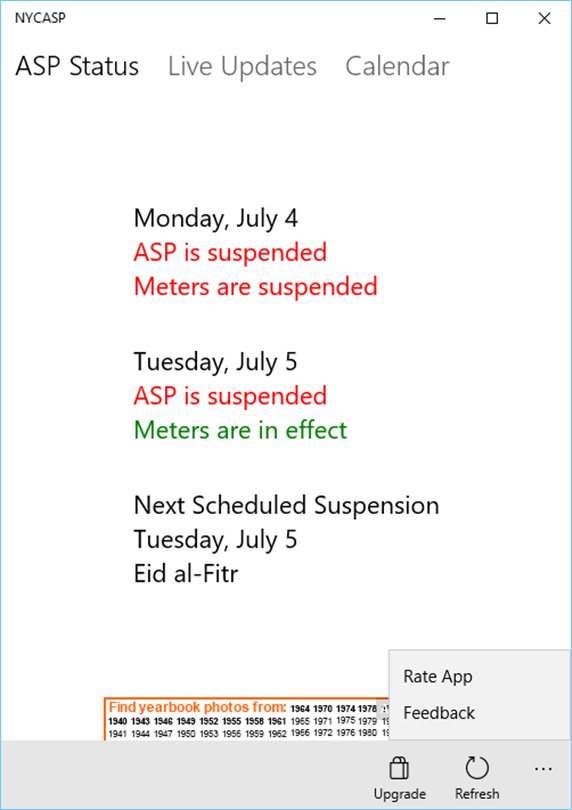
Task: Open the Calendar tab
Action: 397,67
